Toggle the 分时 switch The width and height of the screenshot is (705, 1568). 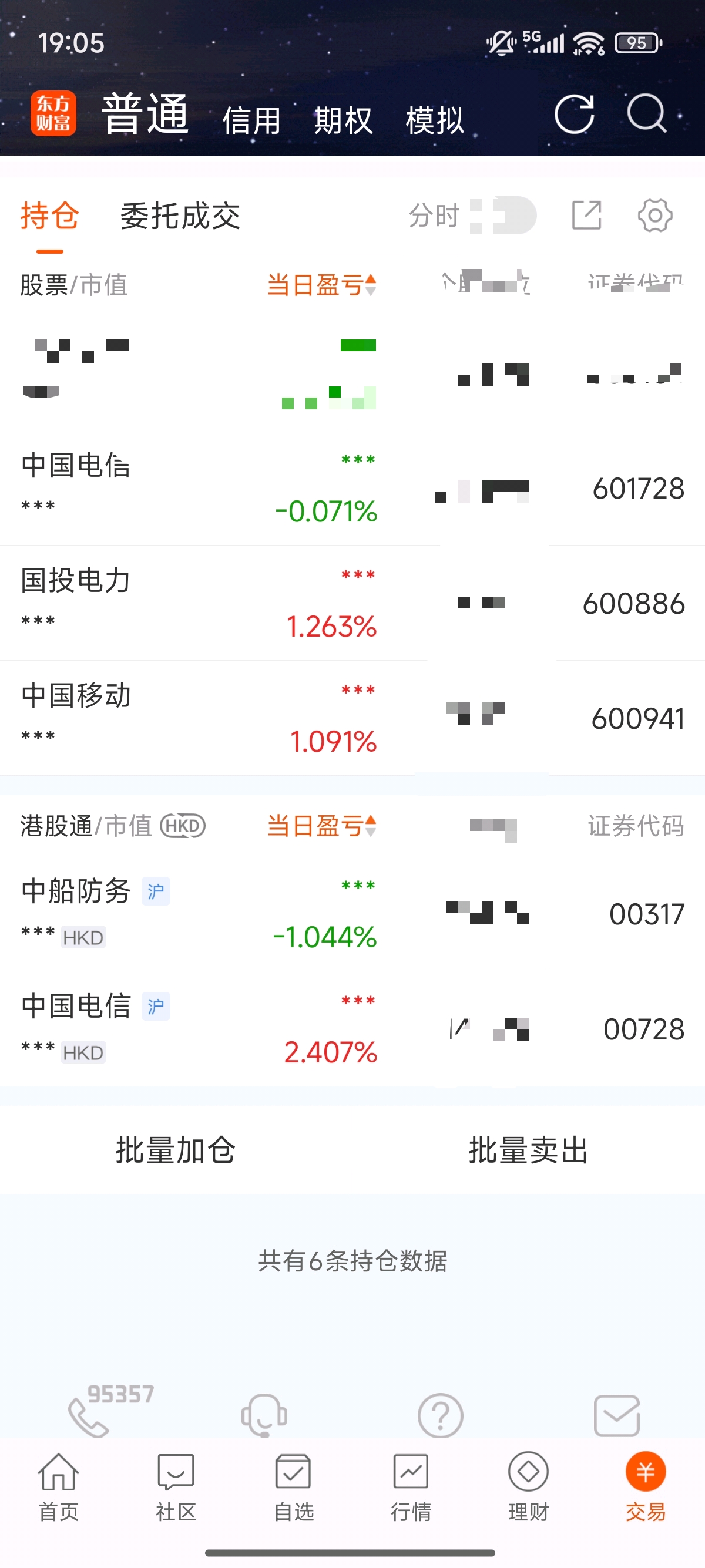(x=504, y=216)
